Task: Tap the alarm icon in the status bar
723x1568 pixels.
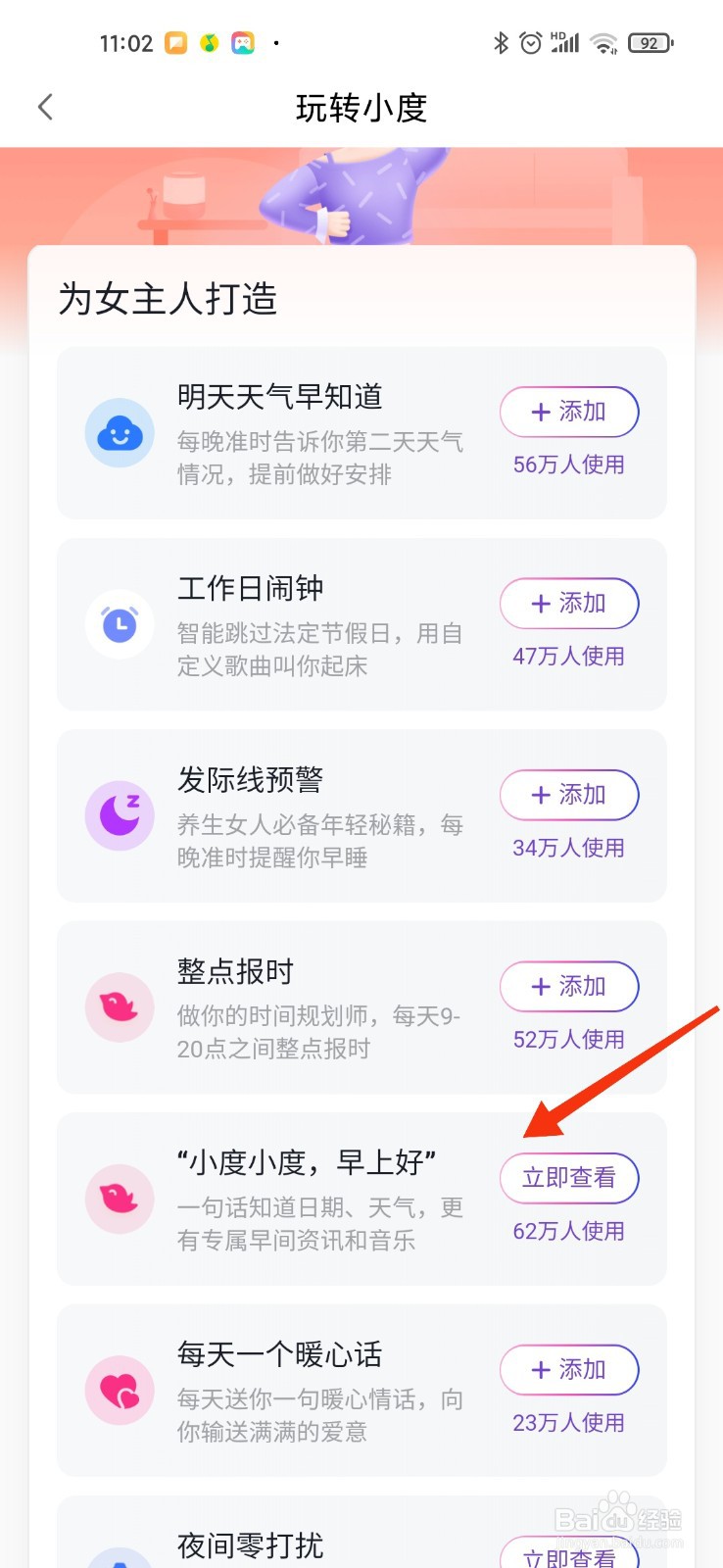Action: (x=530, y=42)
